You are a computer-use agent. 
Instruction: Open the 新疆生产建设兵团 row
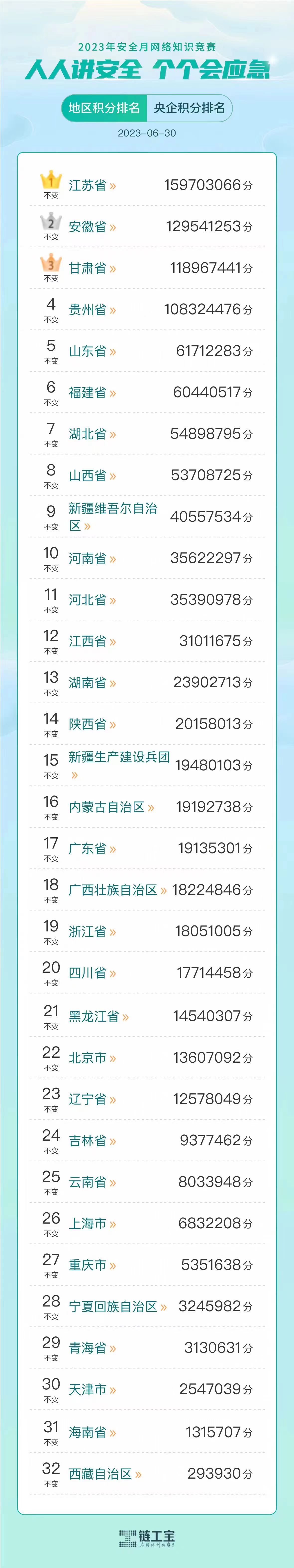119,765
